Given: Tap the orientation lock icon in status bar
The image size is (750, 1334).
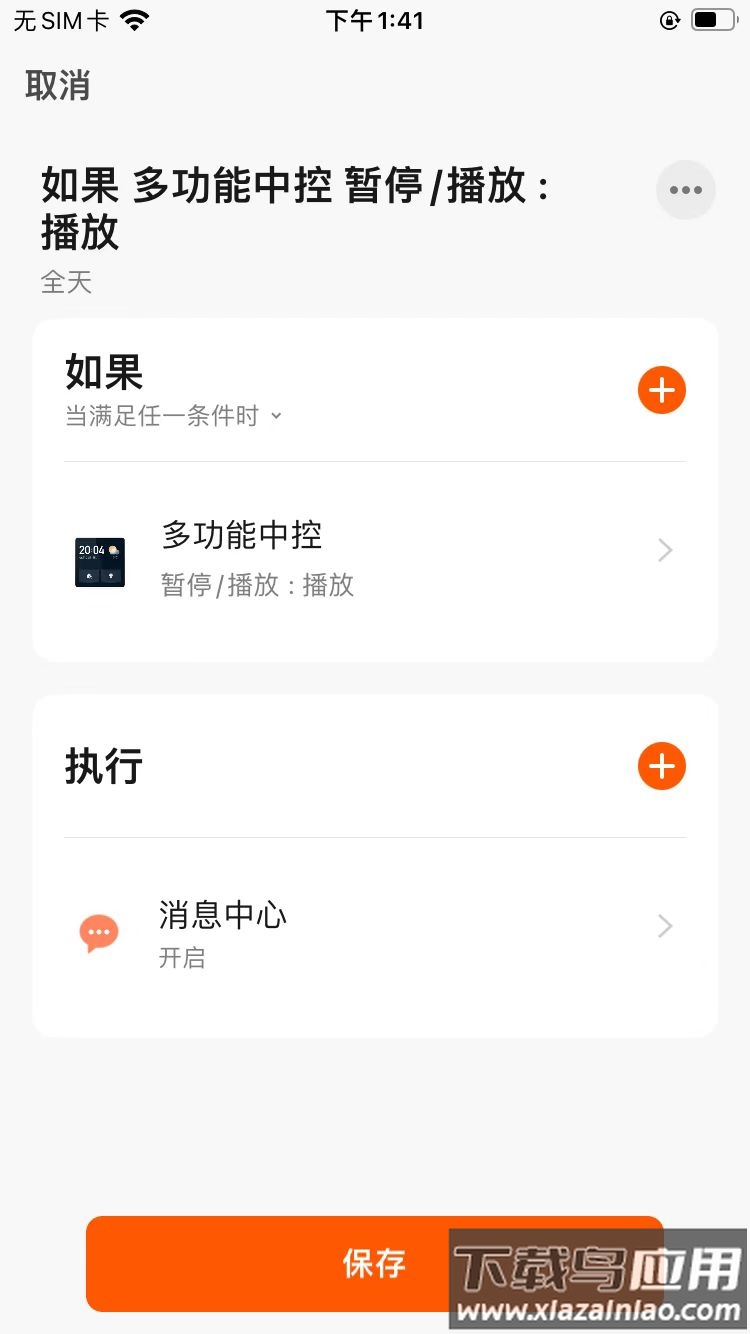Looking at the screenshot, I should [x=669, y=20].
